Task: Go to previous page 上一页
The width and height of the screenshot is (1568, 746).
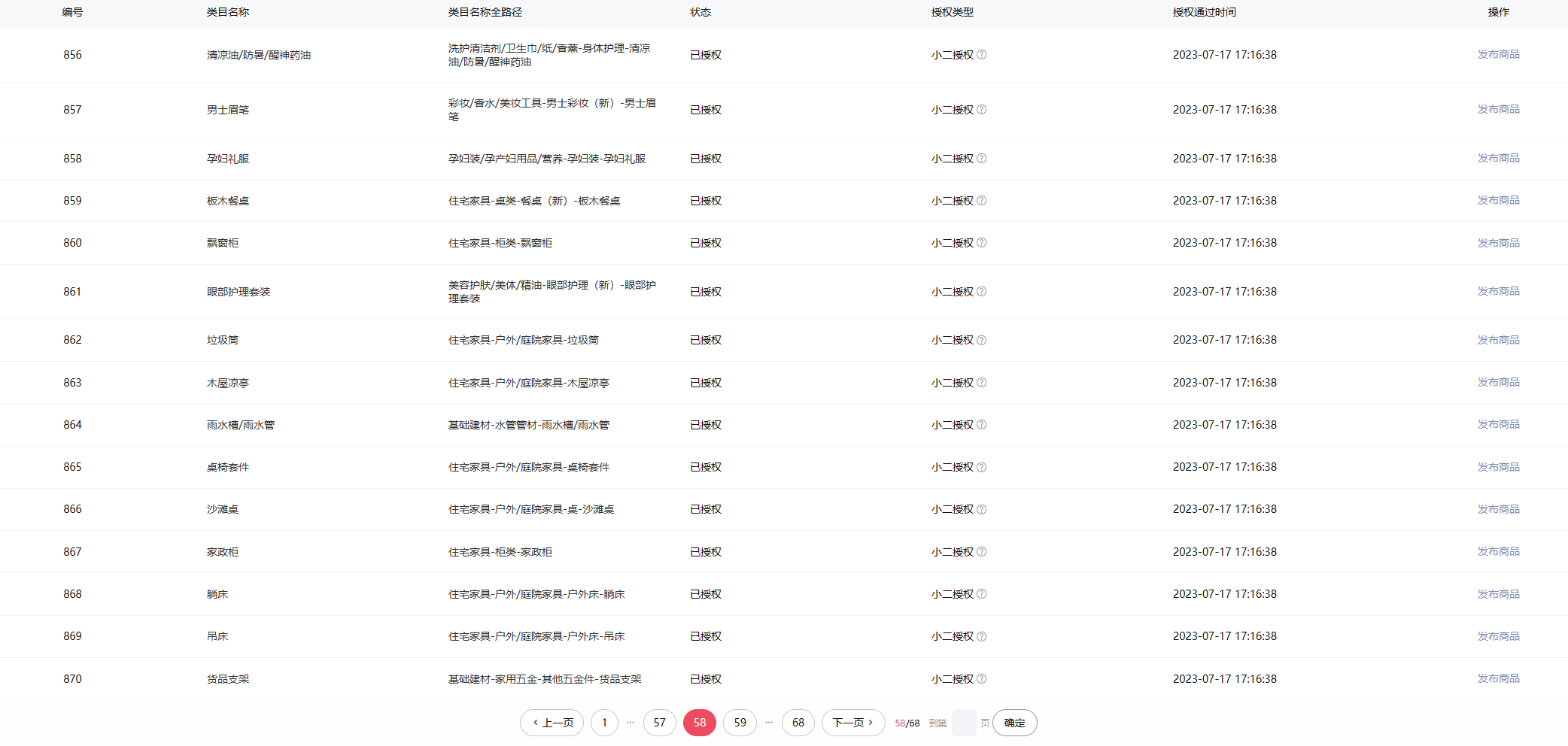Action: pos(552,723)
